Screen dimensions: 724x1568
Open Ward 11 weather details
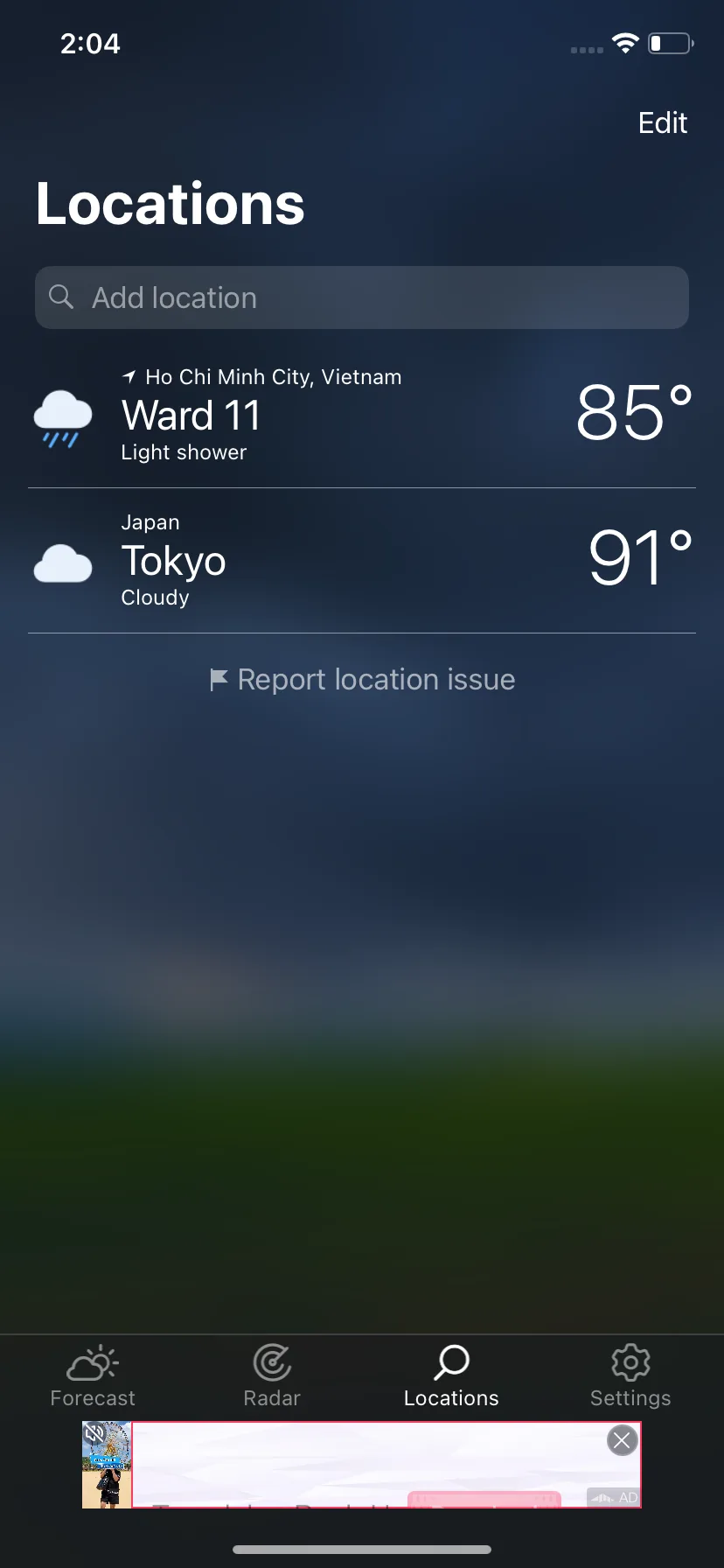point(362,415)
